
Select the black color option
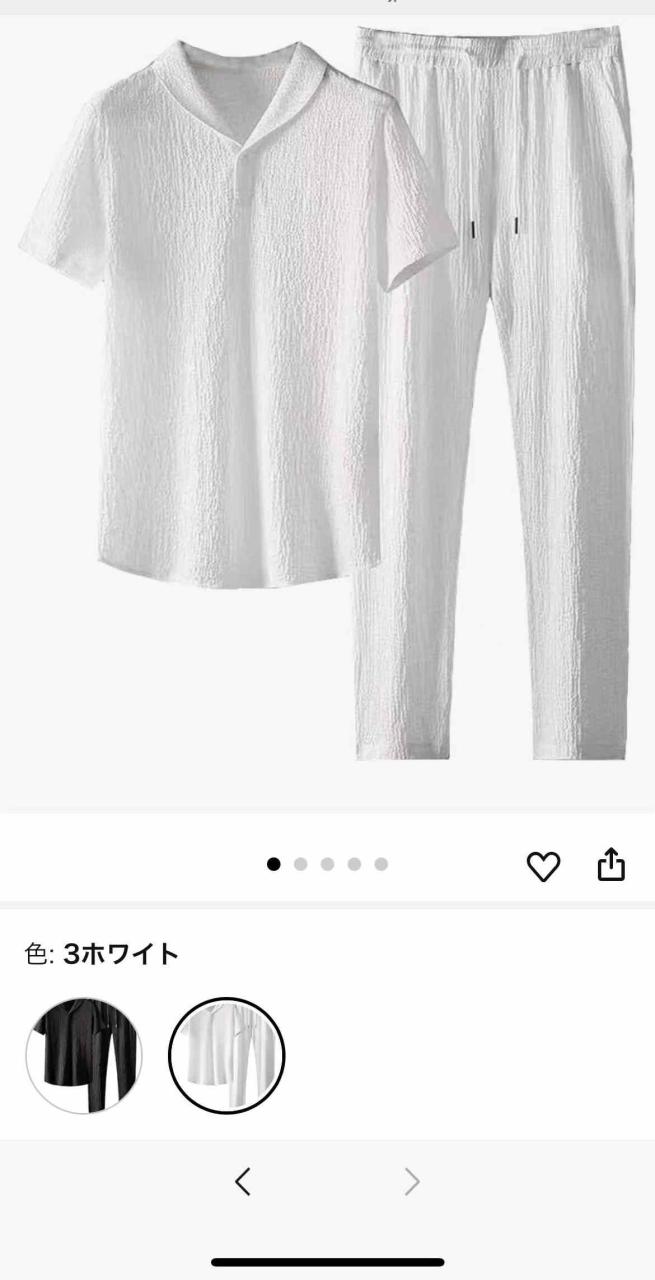coord(84,1056)
